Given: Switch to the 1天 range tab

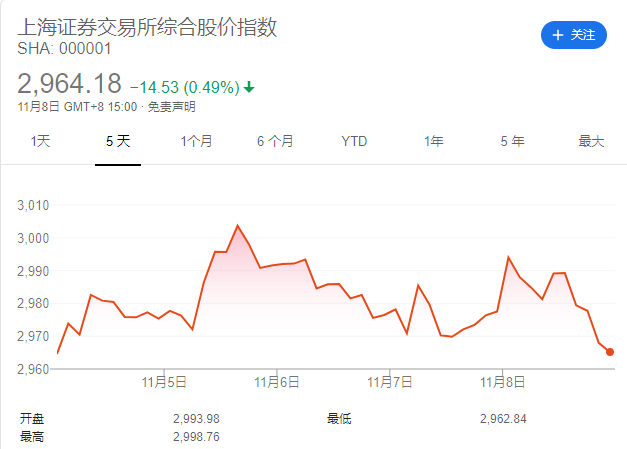Looking at the screenshot, I should tap(40, 142).
